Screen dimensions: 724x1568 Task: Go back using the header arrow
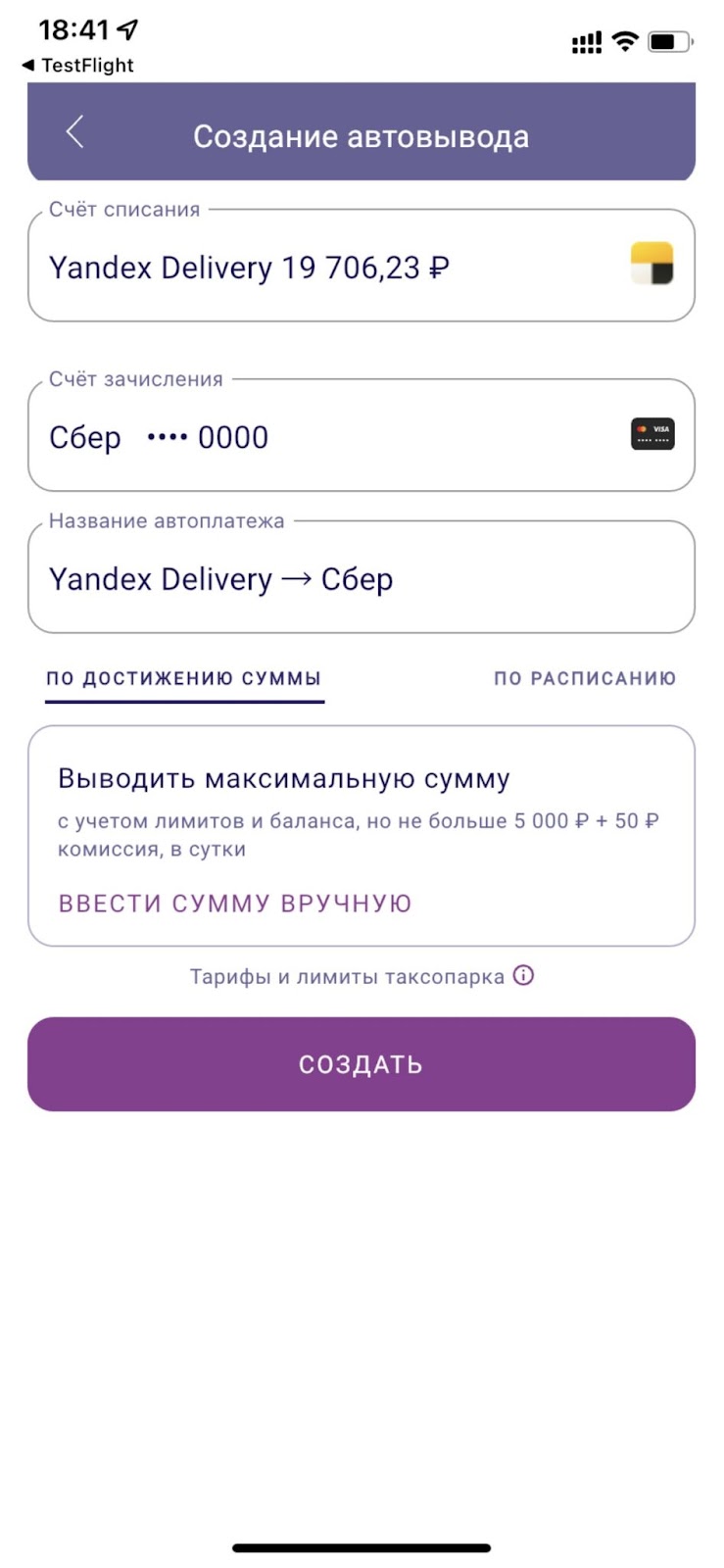(75, 132)
